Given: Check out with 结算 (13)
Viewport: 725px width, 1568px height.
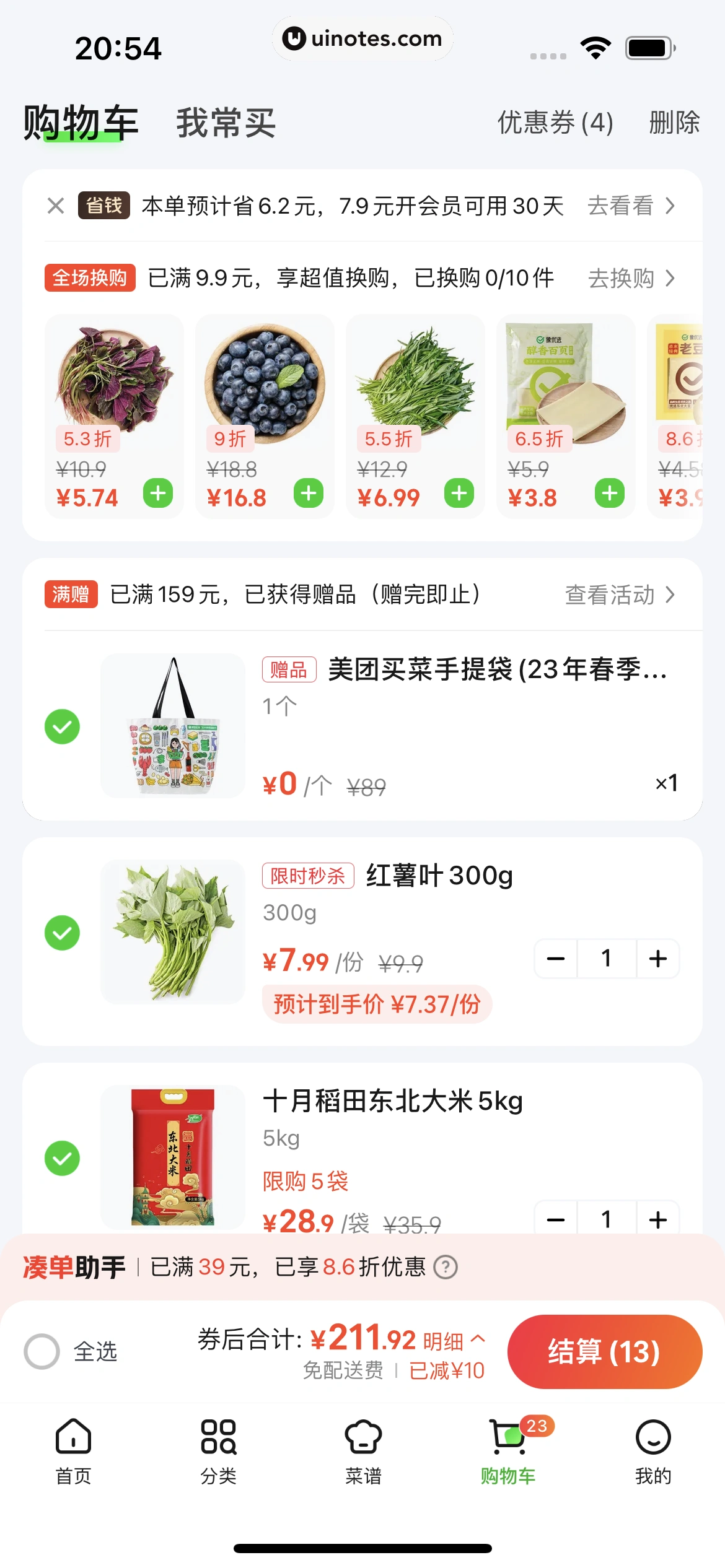Looking at the screenshot, I should 604,1351.
